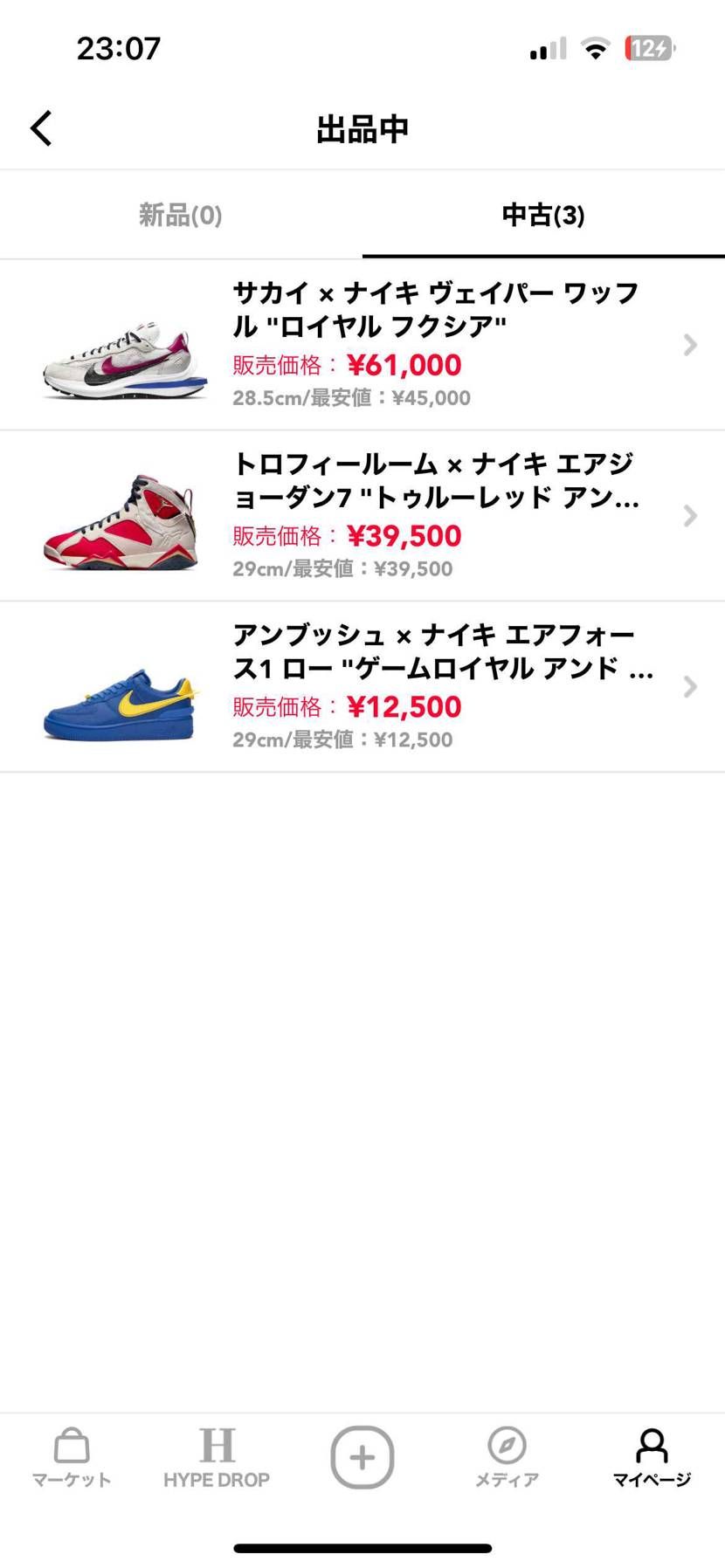The width and height of the screenshot is (725, 1568).
Task: Tap the ¥39,500 selling price link
Action: coord(404,535)
